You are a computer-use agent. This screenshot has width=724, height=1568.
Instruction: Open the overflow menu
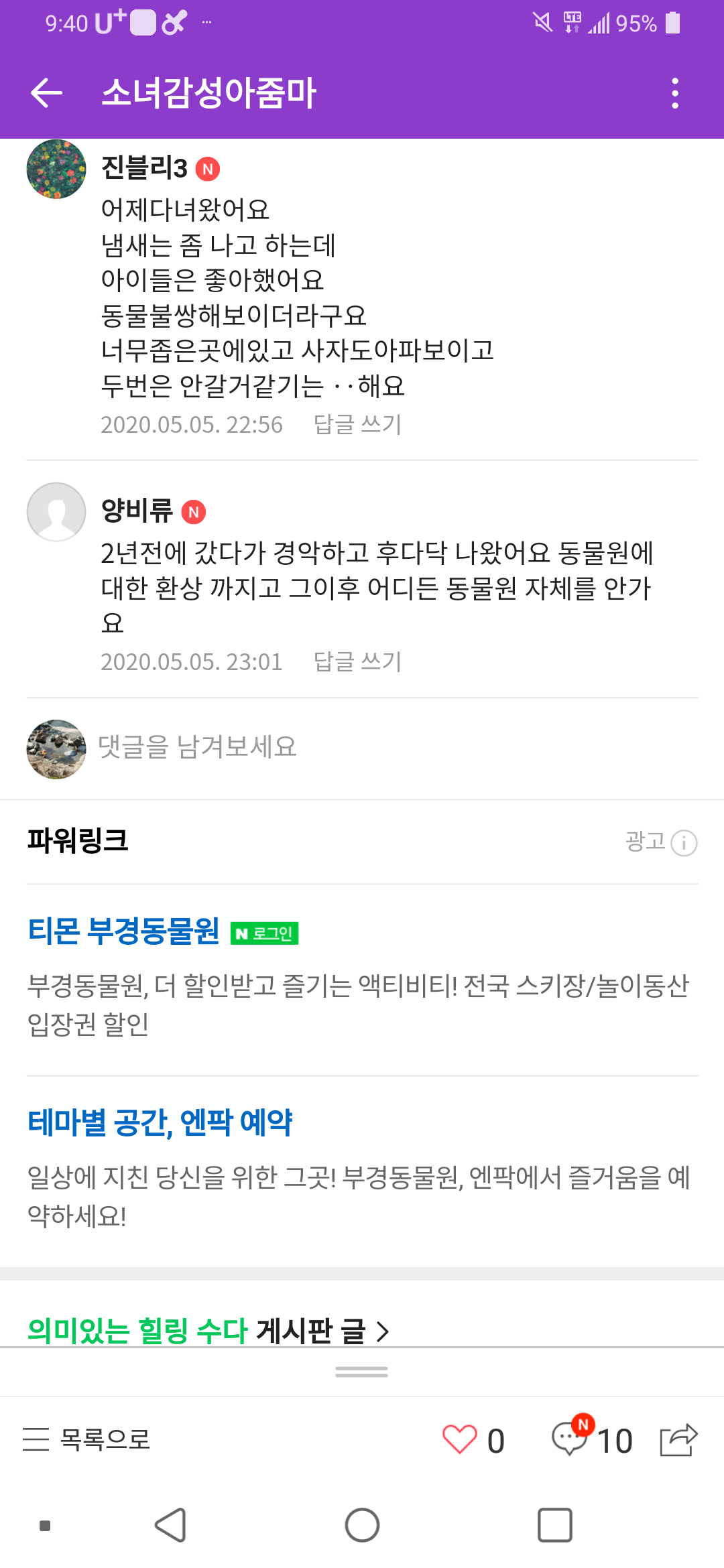click(x=675, y=92)
